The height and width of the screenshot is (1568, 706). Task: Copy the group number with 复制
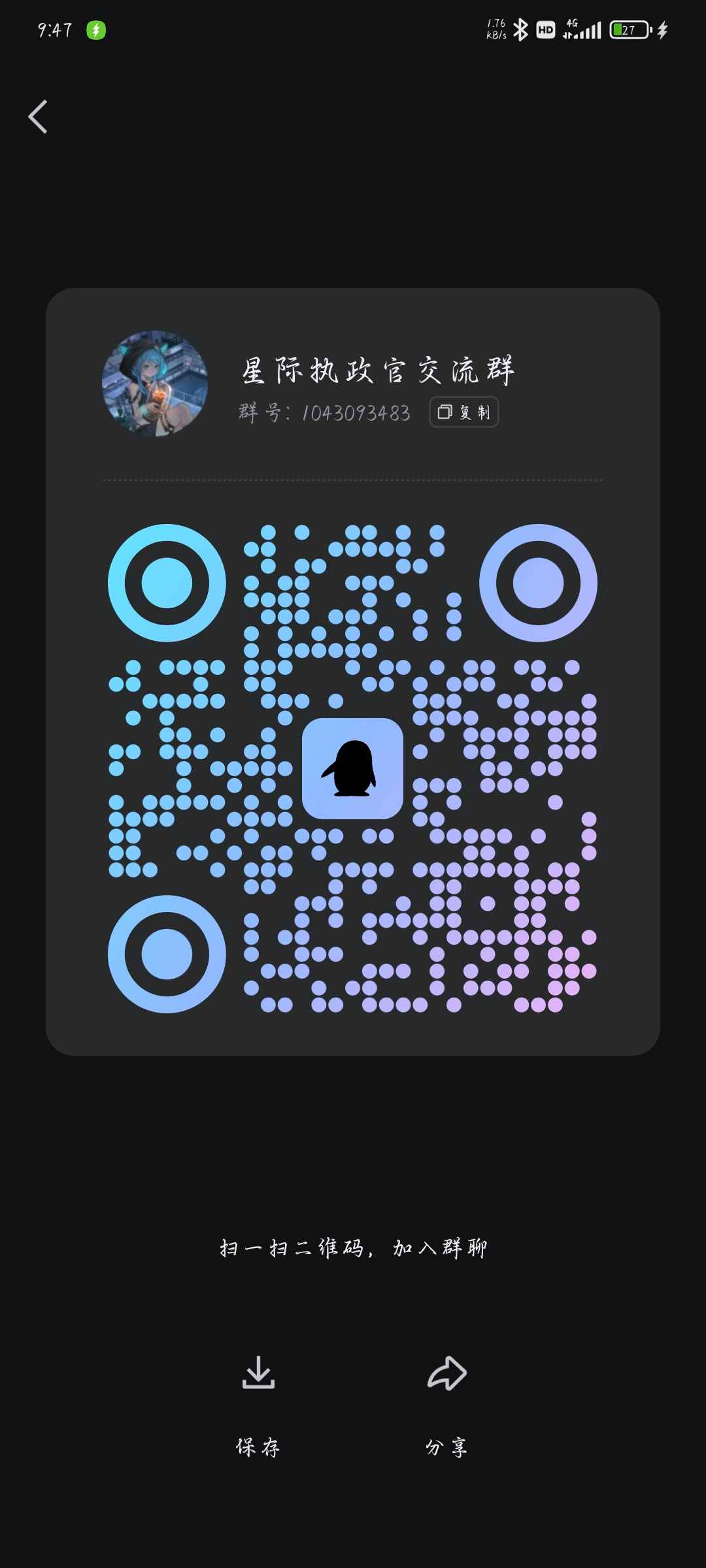(464, 412)
